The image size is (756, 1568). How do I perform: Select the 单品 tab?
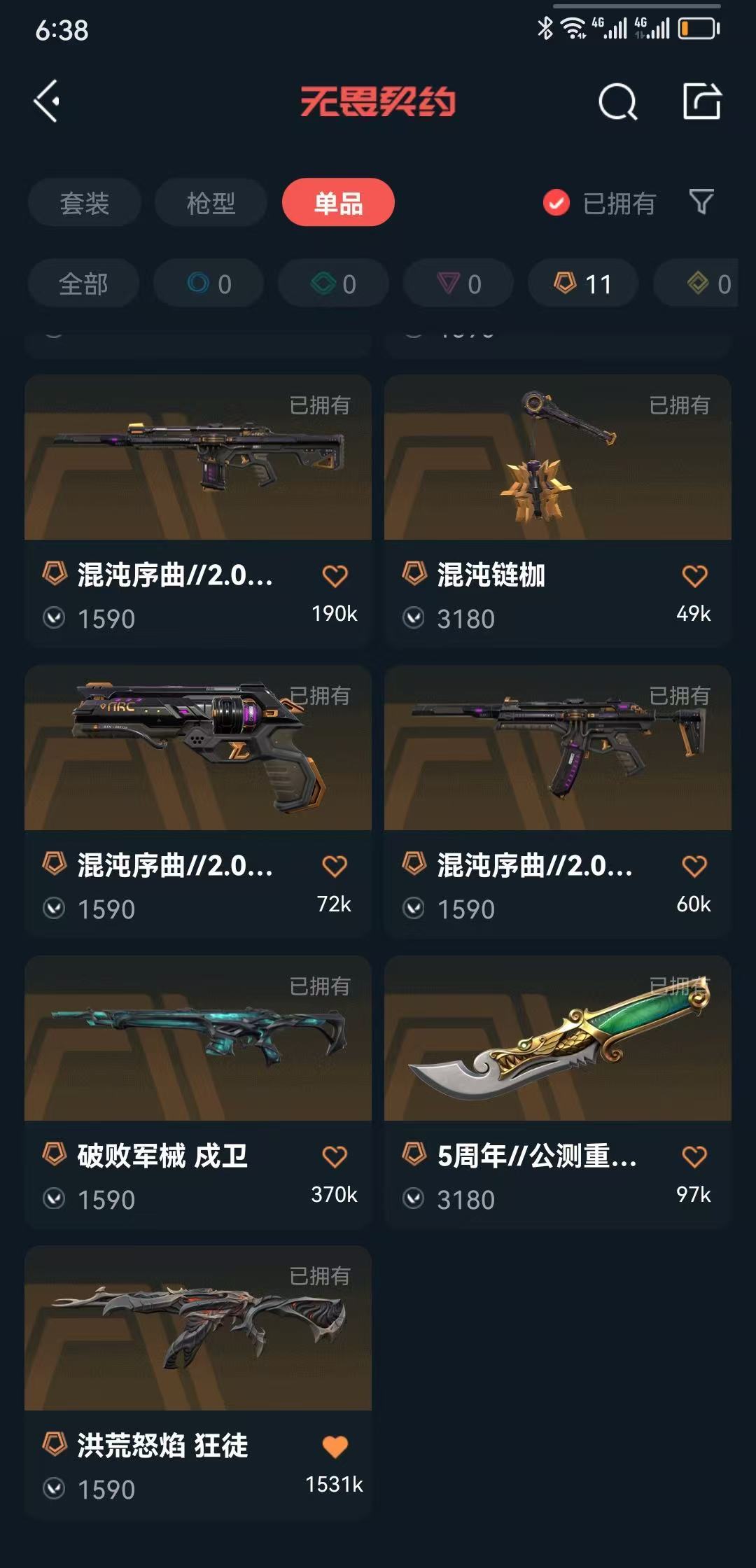(338, 203)
